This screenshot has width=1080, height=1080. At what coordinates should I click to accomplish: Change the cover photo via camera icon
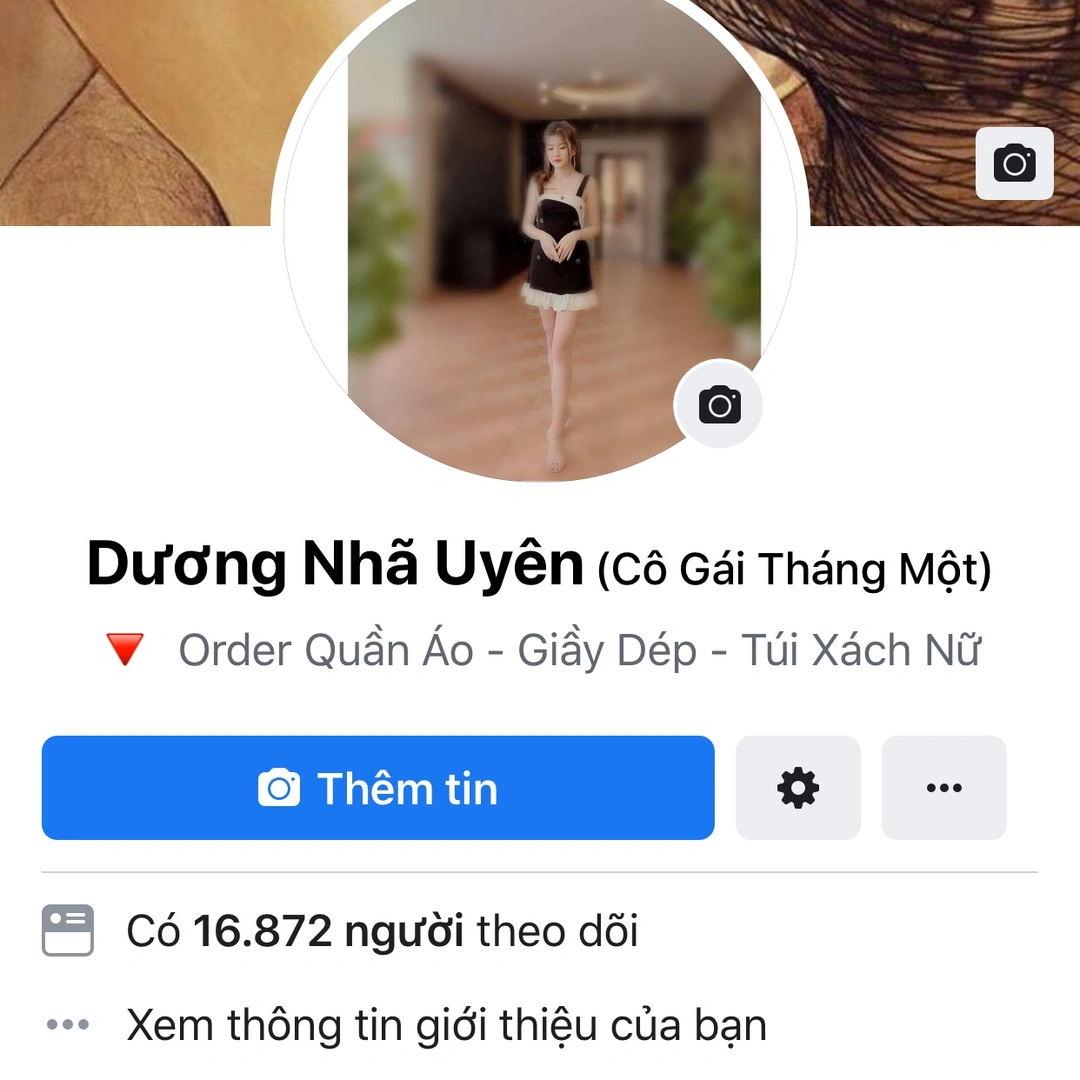click(1014, 163)
